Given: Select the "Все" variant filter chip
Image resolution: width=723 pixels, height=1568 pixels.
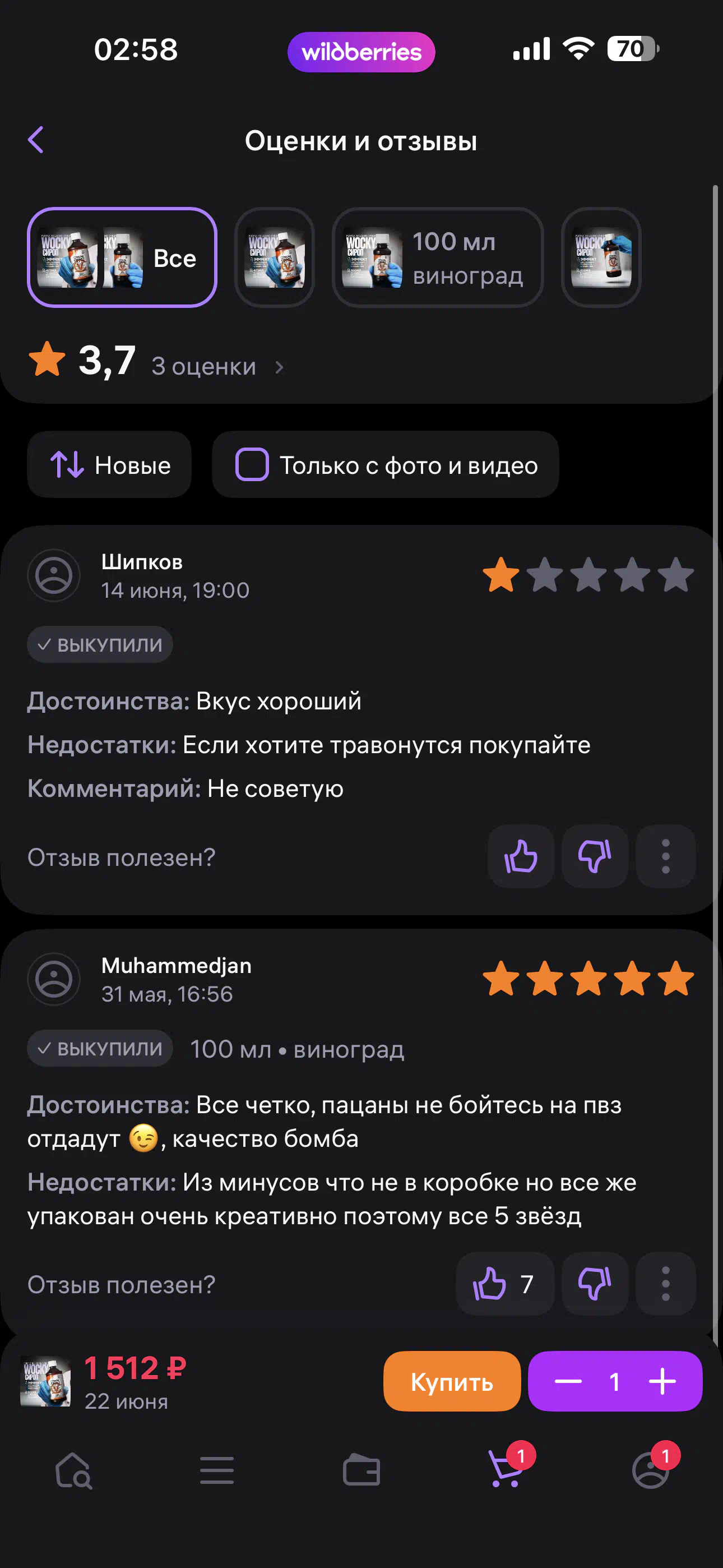Looking at the screenshot, I should click(122, 257).
